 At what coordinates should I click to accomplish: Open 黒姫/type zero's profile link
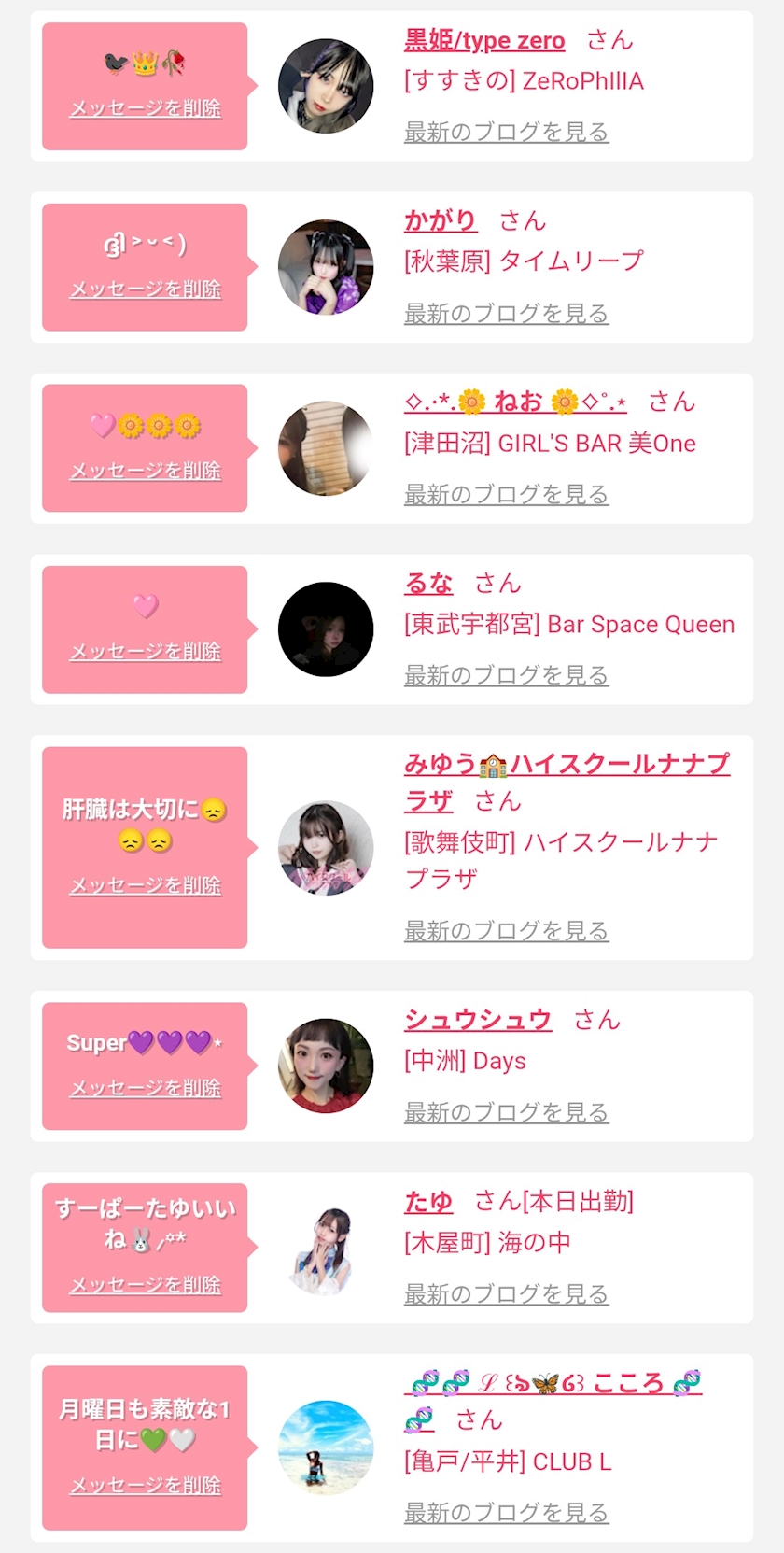(x=483, y=41)
